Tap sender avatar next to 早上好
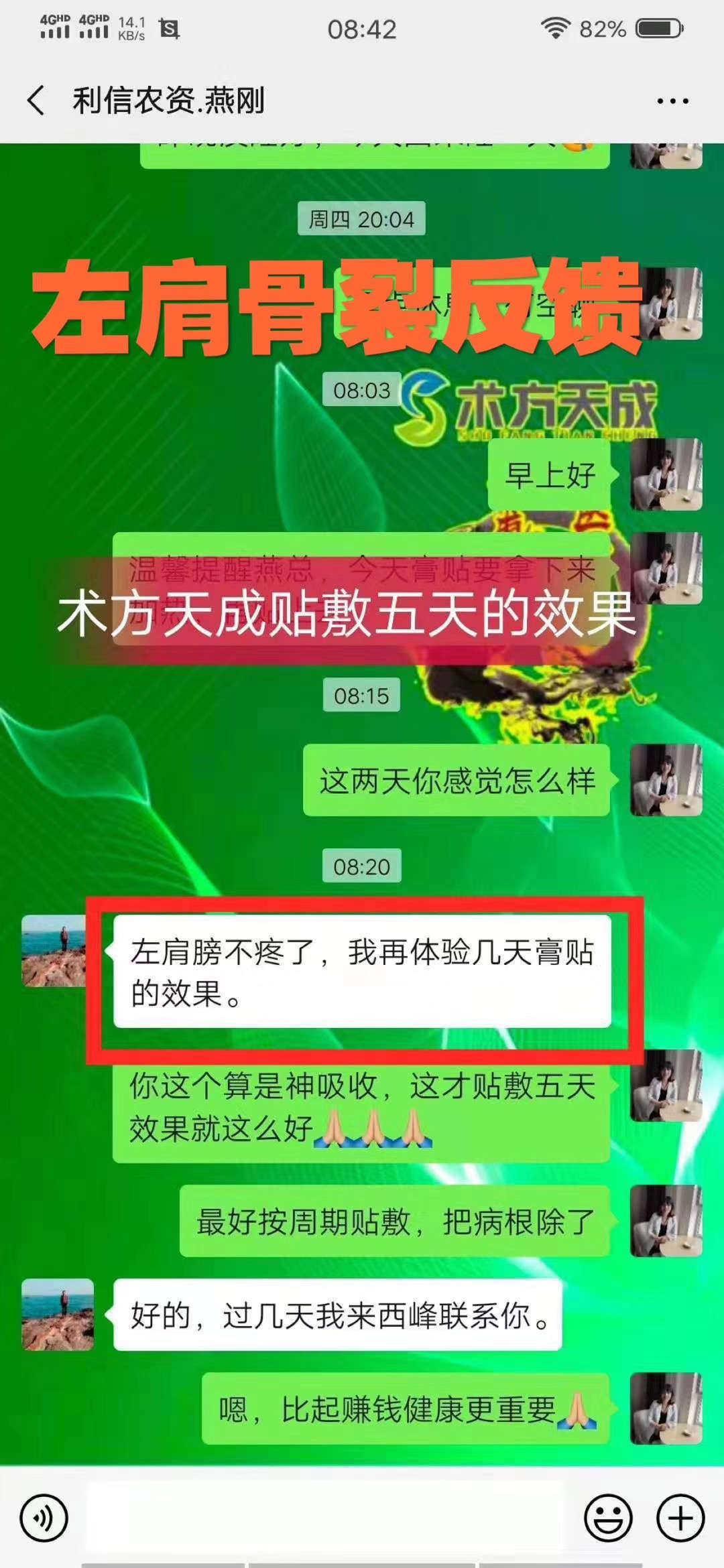This screenshot has width=724, height=1568. click(666, 474)
